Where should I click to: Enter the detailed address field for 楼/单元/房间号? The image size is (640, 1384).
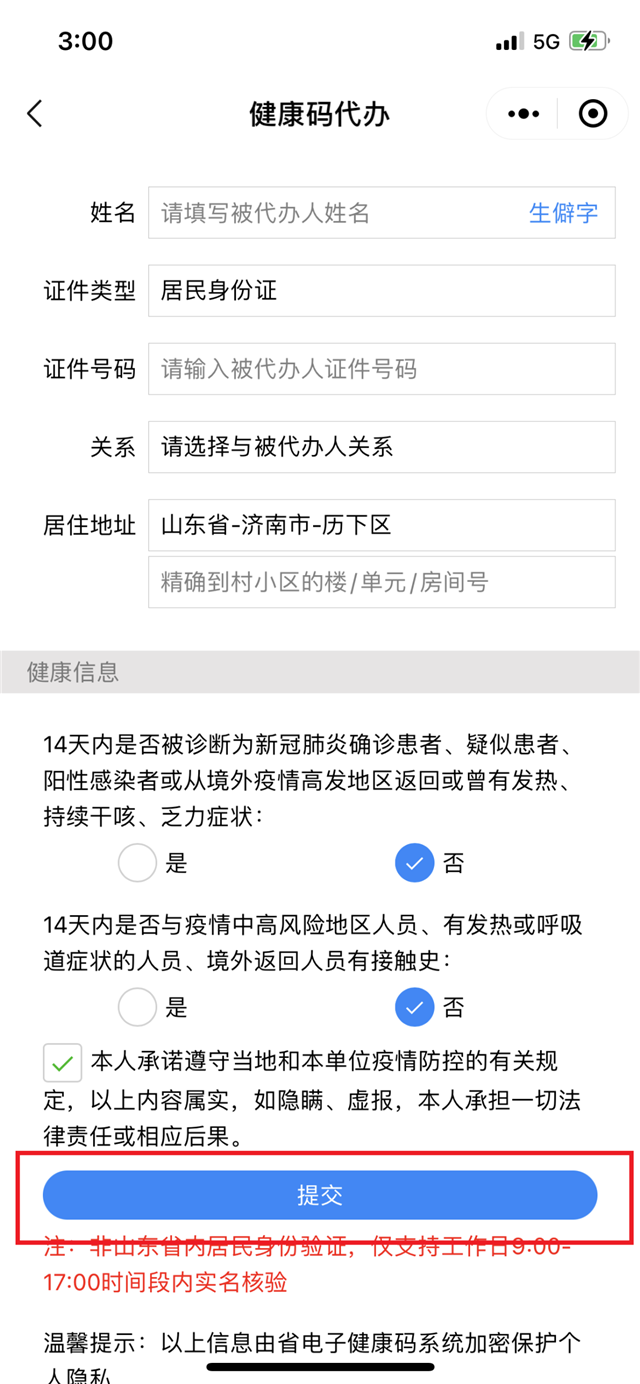(381, 582)
